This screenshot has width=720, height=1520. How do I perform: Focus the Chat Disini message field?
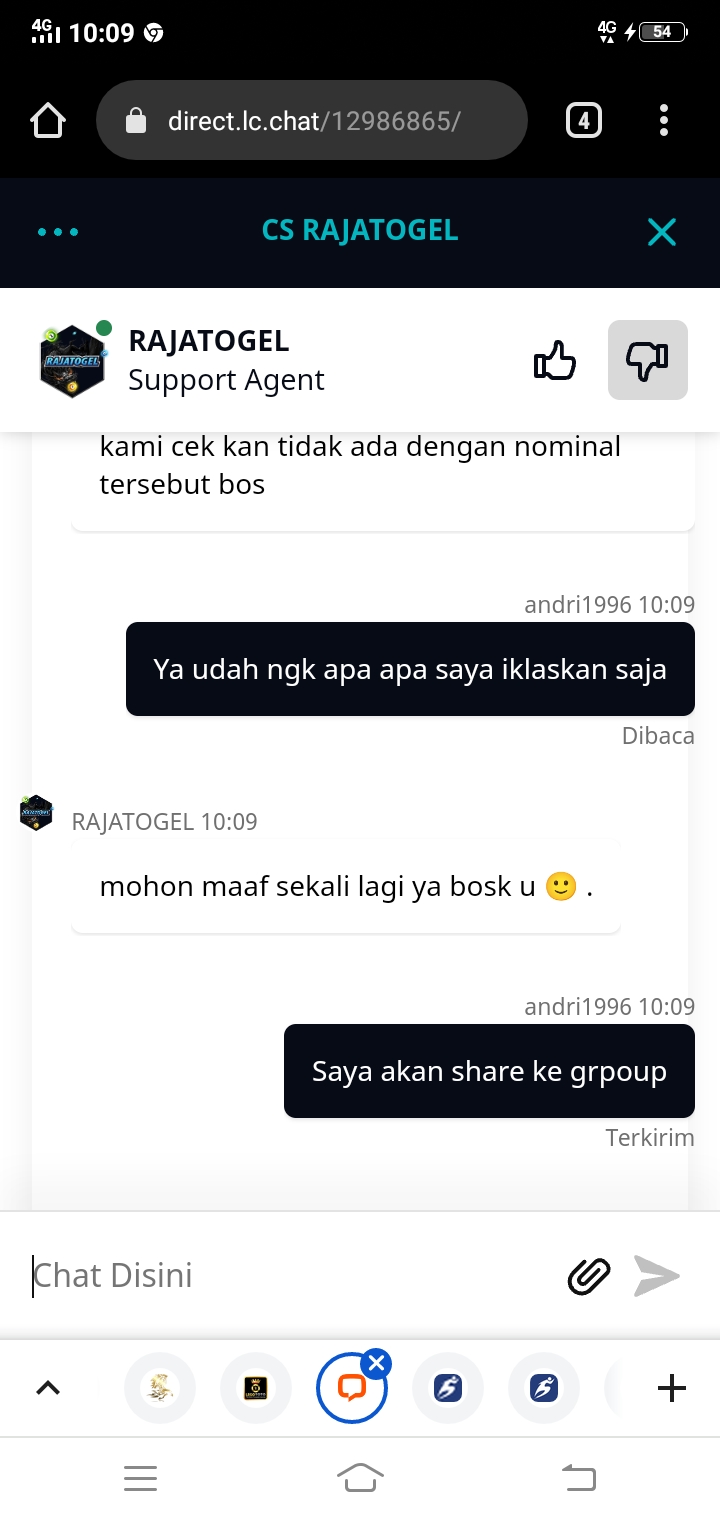tap(290, 1275)
